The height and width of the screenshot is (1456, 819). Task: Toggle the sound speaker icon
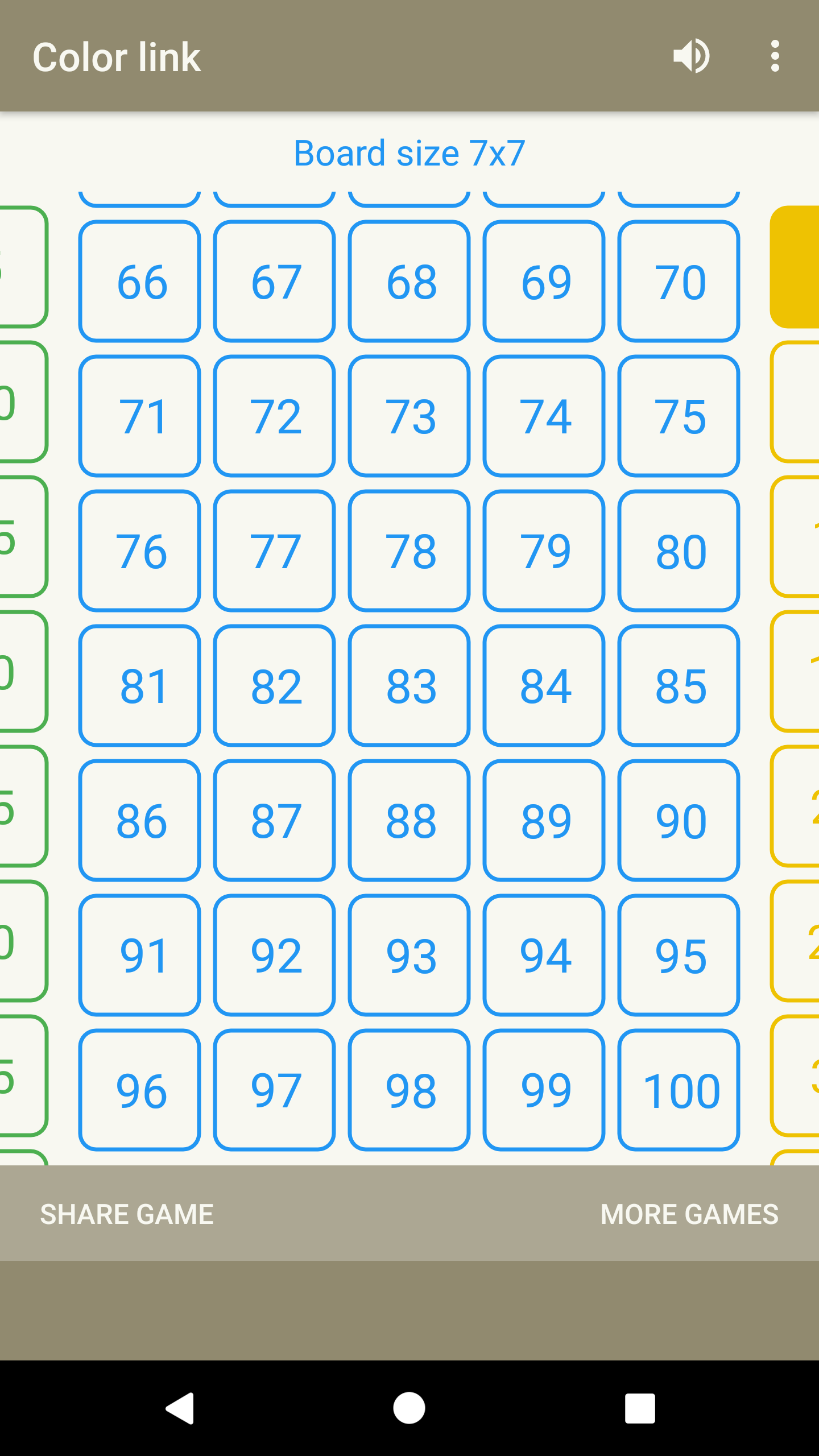coord(691,56)
